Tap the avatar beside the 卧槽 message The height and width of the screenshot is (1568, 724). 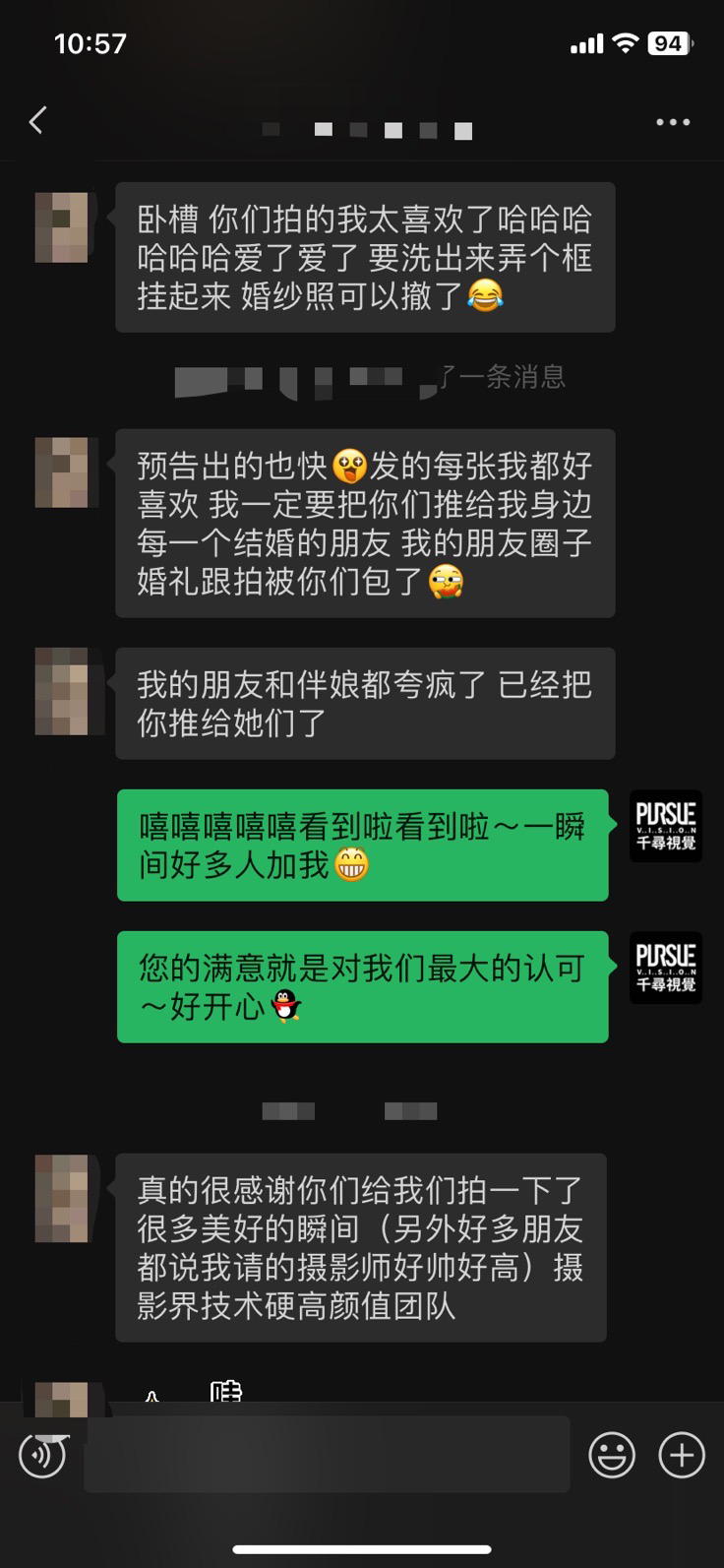point(62,227)
